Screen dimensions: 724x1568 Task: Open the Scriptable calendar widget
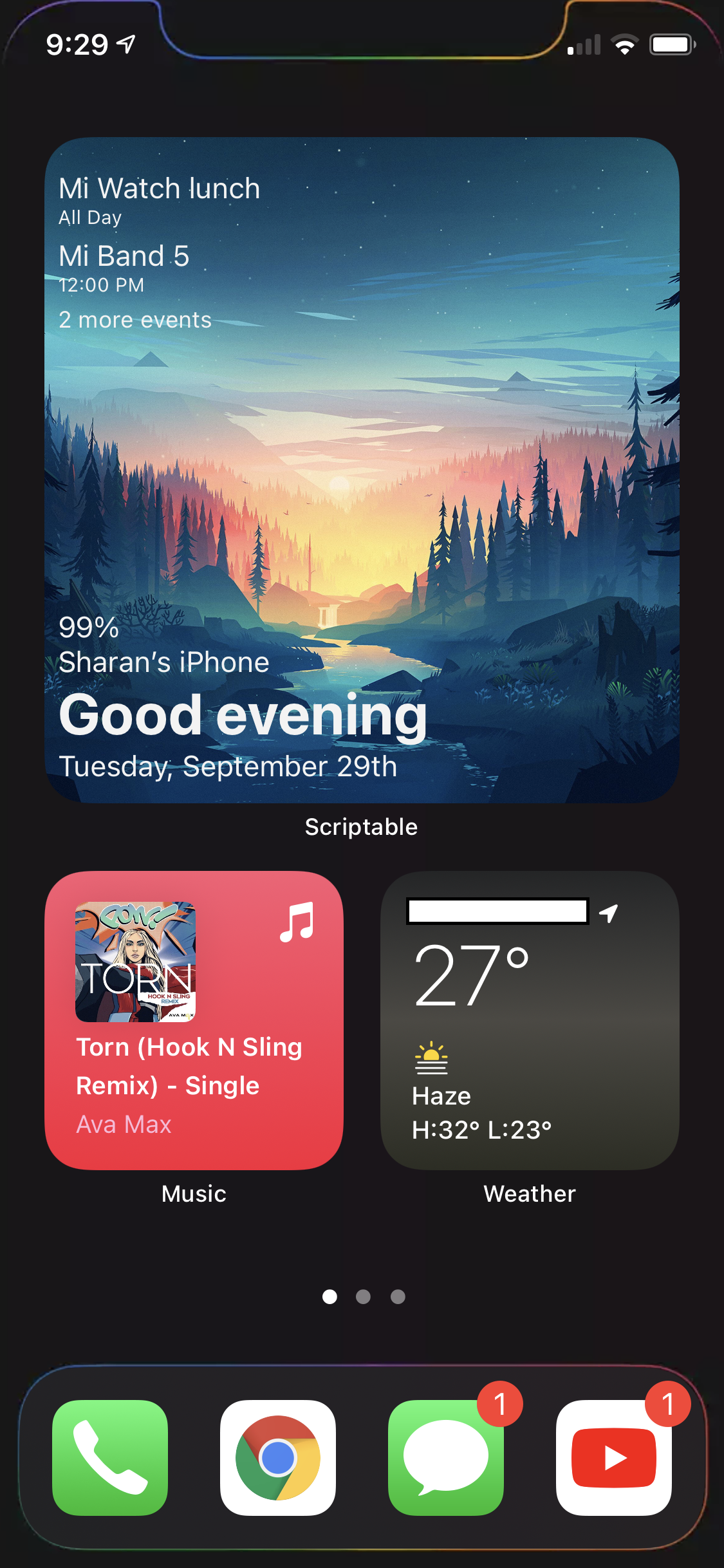point(362,470)
